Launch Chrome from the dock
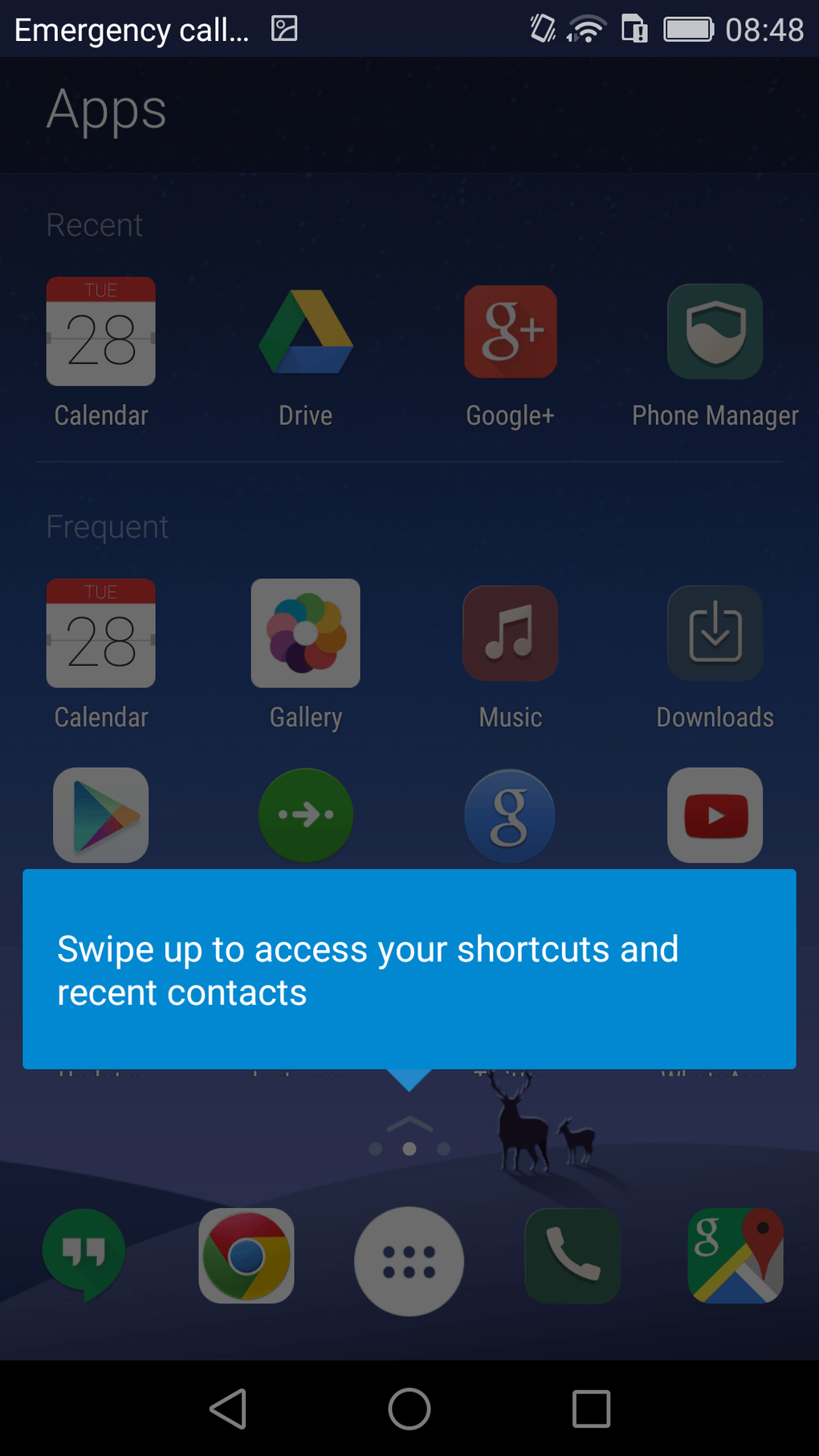The height and width of the screenshot is (1456, 819). coord(247,1257)
